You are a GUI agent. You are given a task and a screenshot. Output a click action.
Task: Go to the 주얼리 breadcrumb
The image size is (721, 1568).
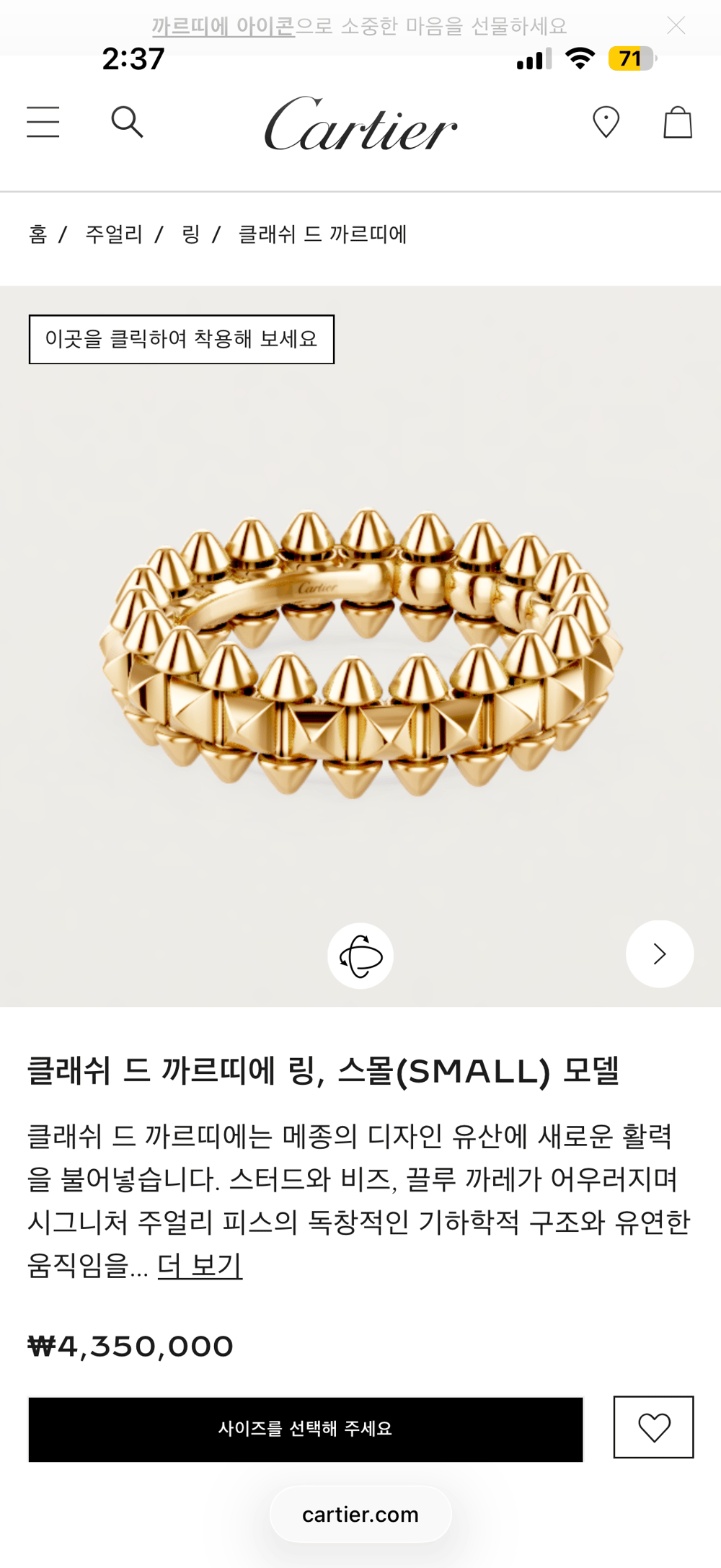pyautogui.click(x=114, y=234)
